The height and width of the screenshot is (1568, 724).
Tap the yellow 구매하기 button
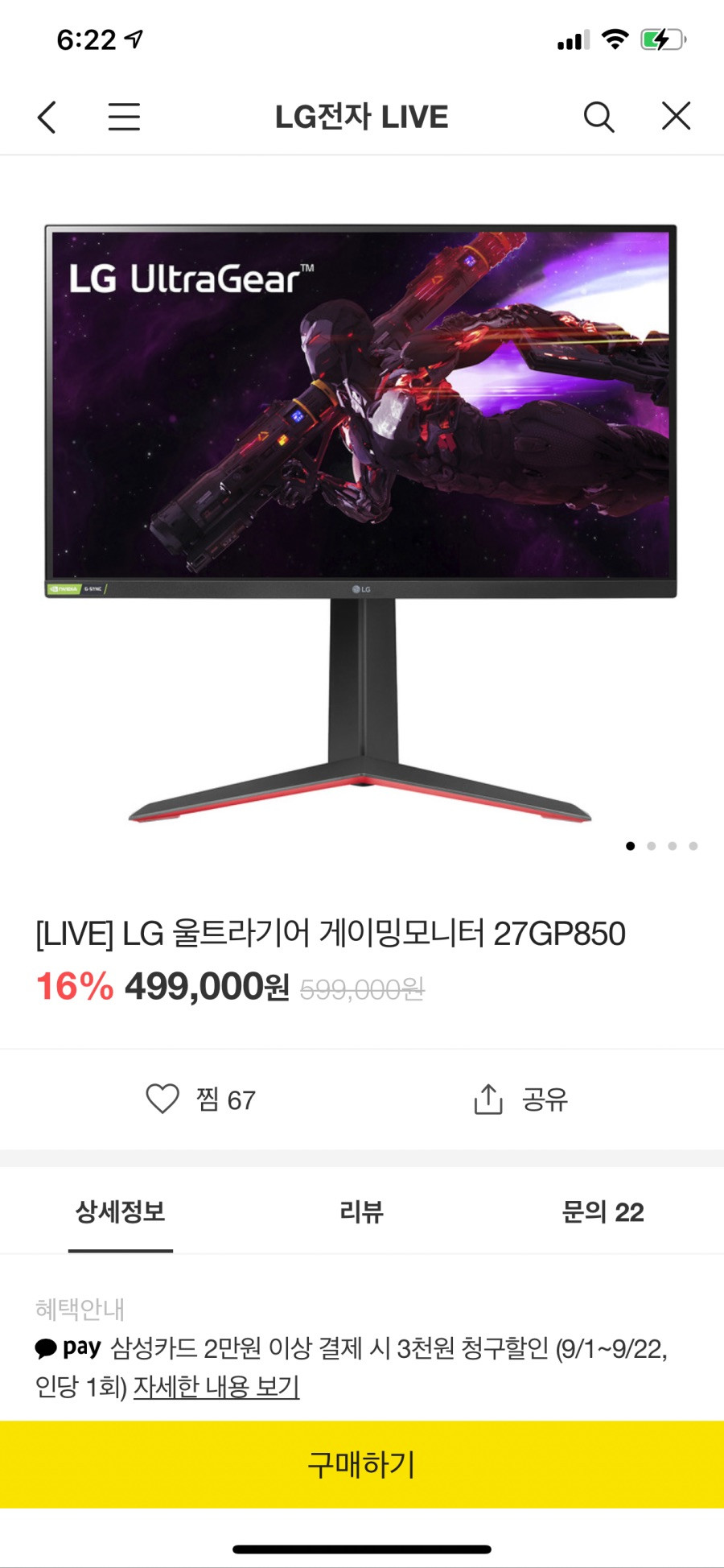coord(362,1464)
